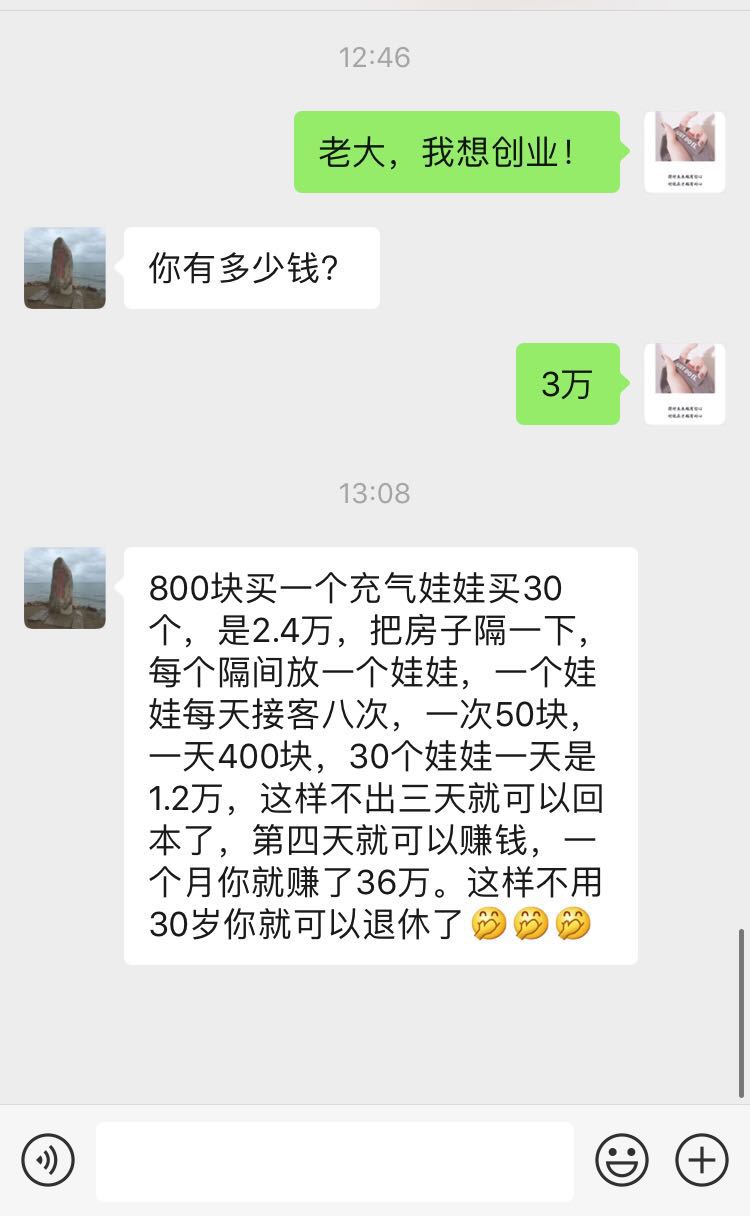Open sender avatar beside "你有多少钱?"

65,268
